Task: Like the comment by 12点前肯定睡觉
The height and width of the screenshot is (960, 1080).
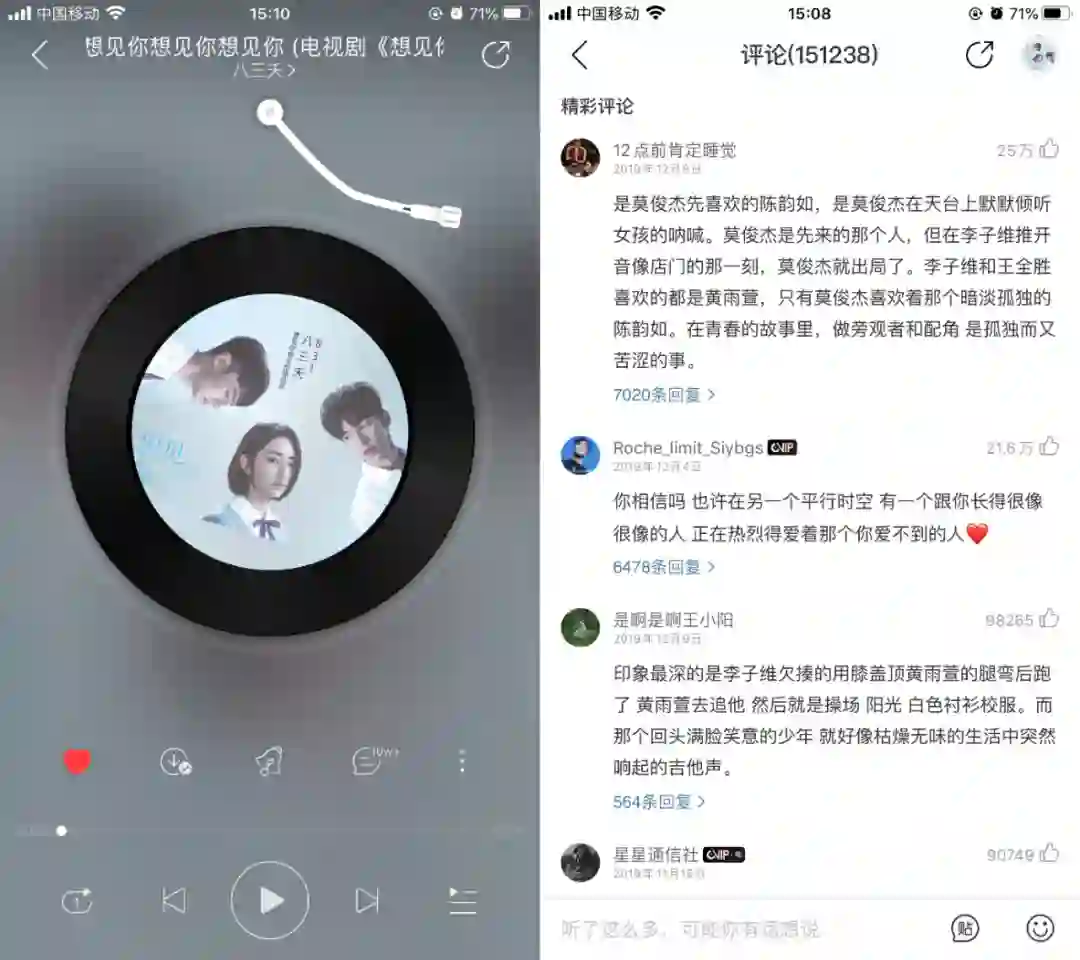Action: pos(1048,149)
